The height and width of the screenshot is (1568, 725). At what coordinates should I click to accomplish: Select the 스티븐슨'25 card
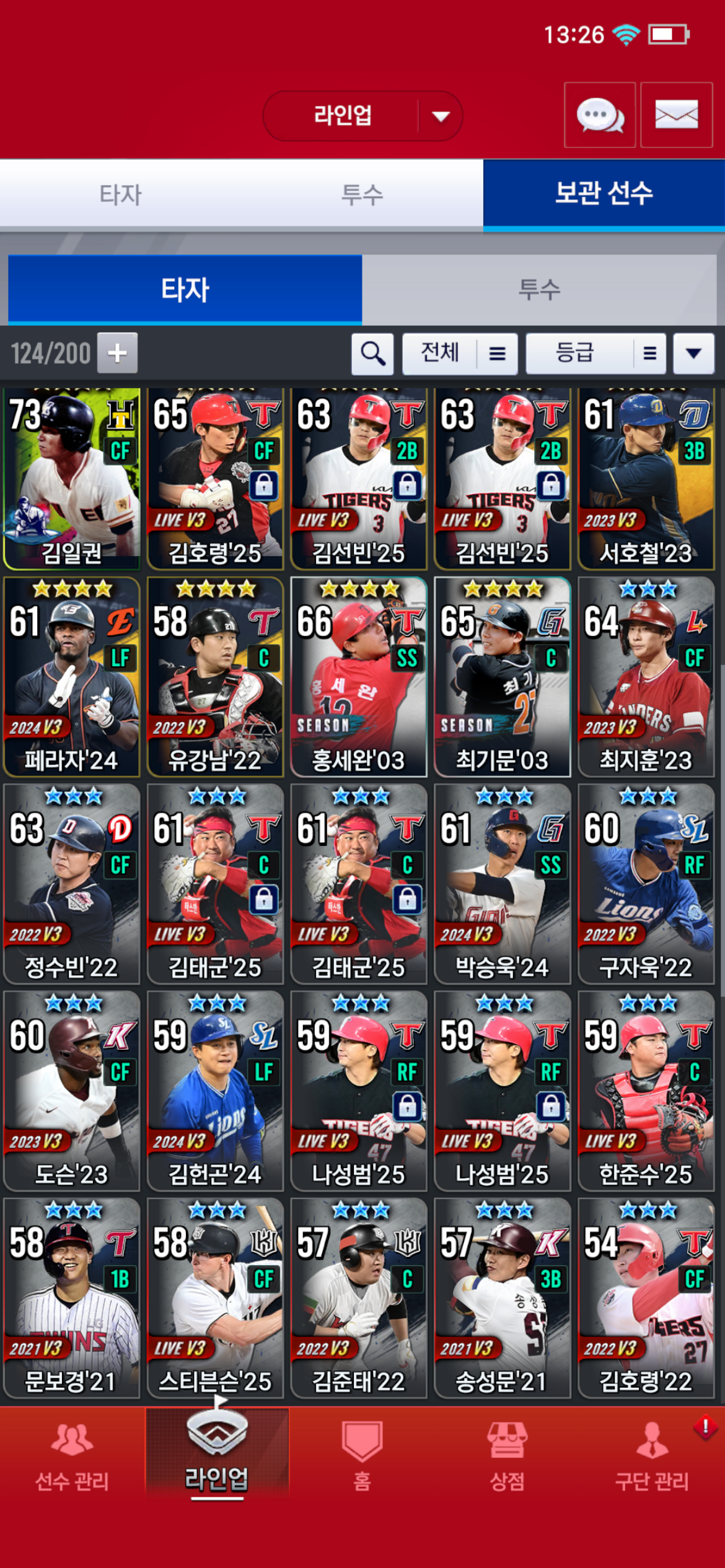(215, 1297)
